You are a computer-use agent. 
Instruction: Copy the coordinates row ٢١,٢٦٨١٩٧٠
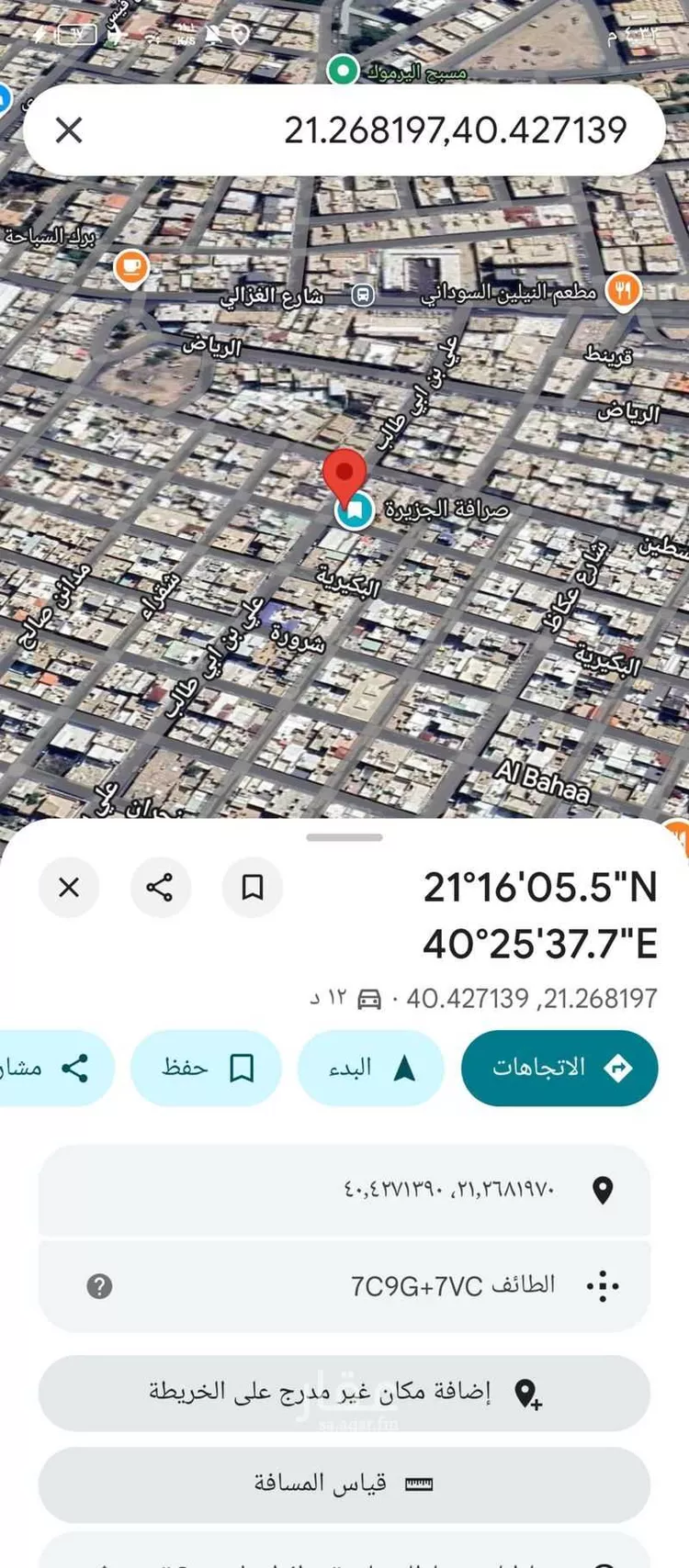click(344, 1190)
